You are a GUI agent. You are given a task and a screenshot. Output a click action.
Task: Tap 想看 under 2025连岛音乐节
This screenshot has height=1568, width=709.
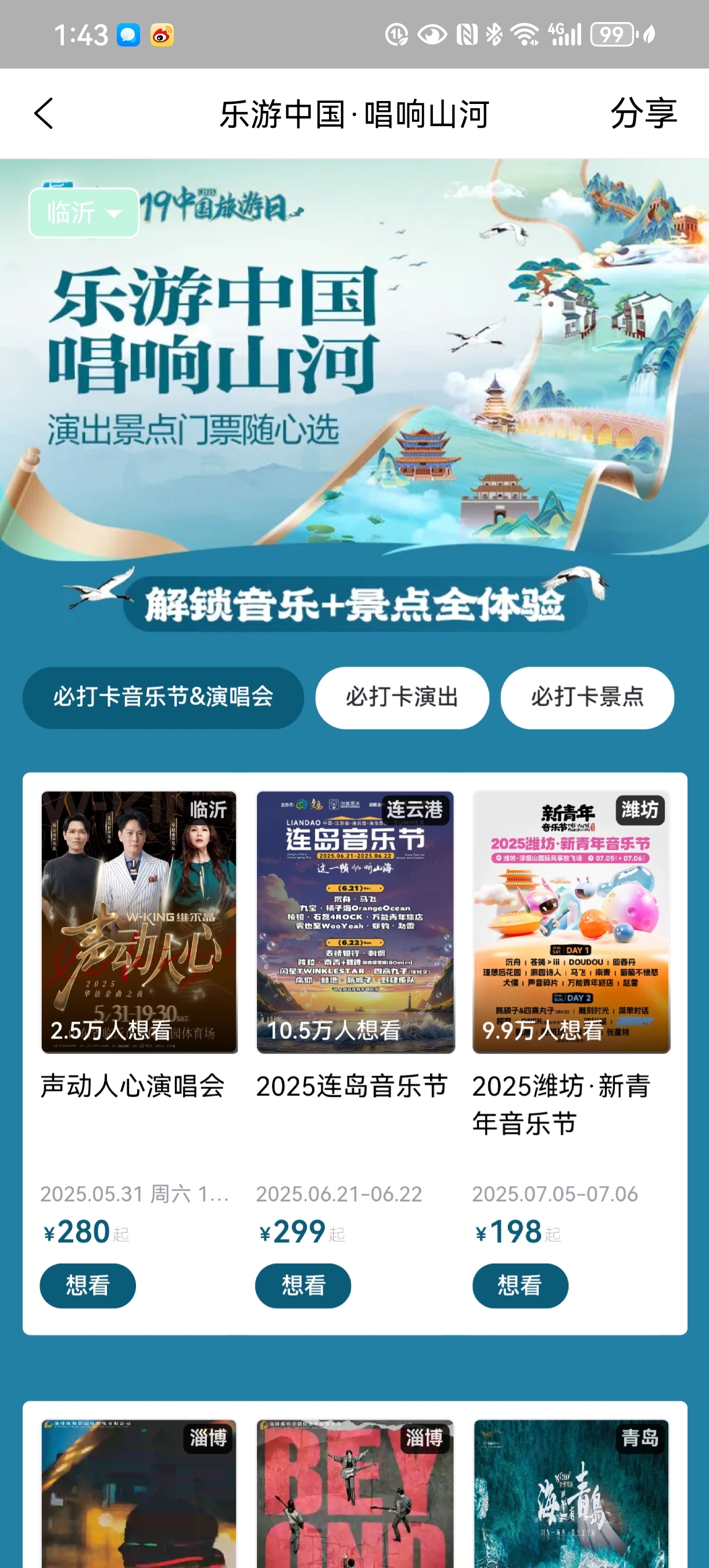(303, 1286)
